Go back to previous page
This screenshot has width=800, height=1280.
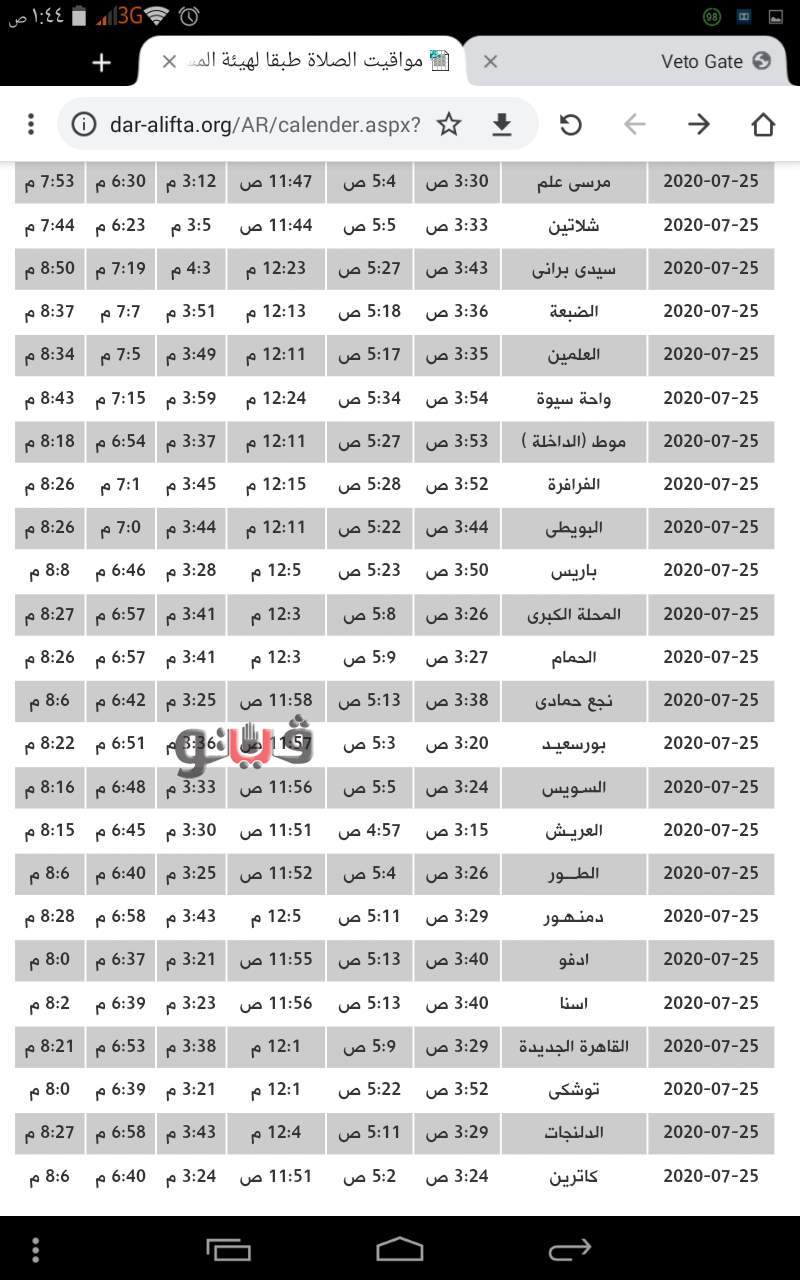634,124
